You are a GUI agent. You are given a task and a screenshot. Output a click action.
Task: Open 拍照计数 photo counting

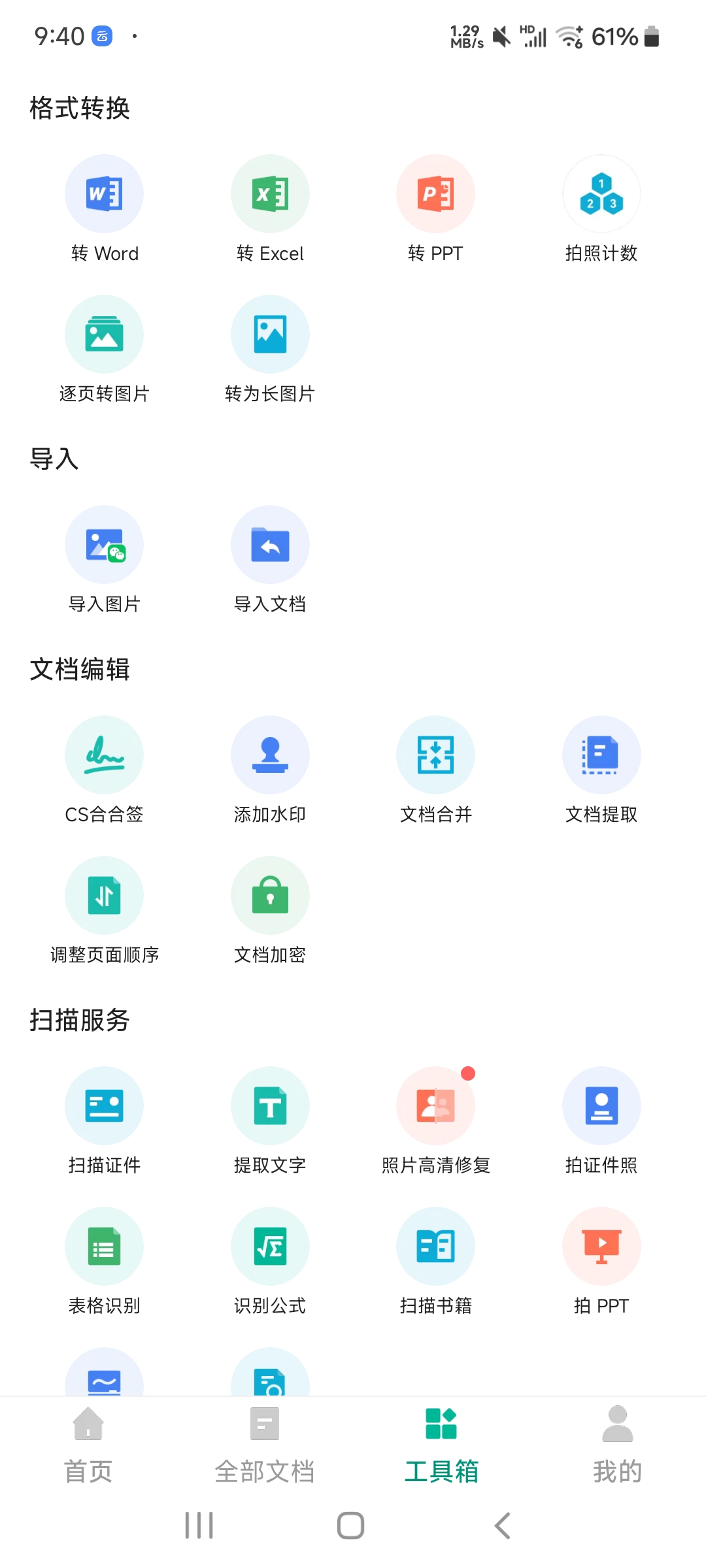[x=601, y=195]
